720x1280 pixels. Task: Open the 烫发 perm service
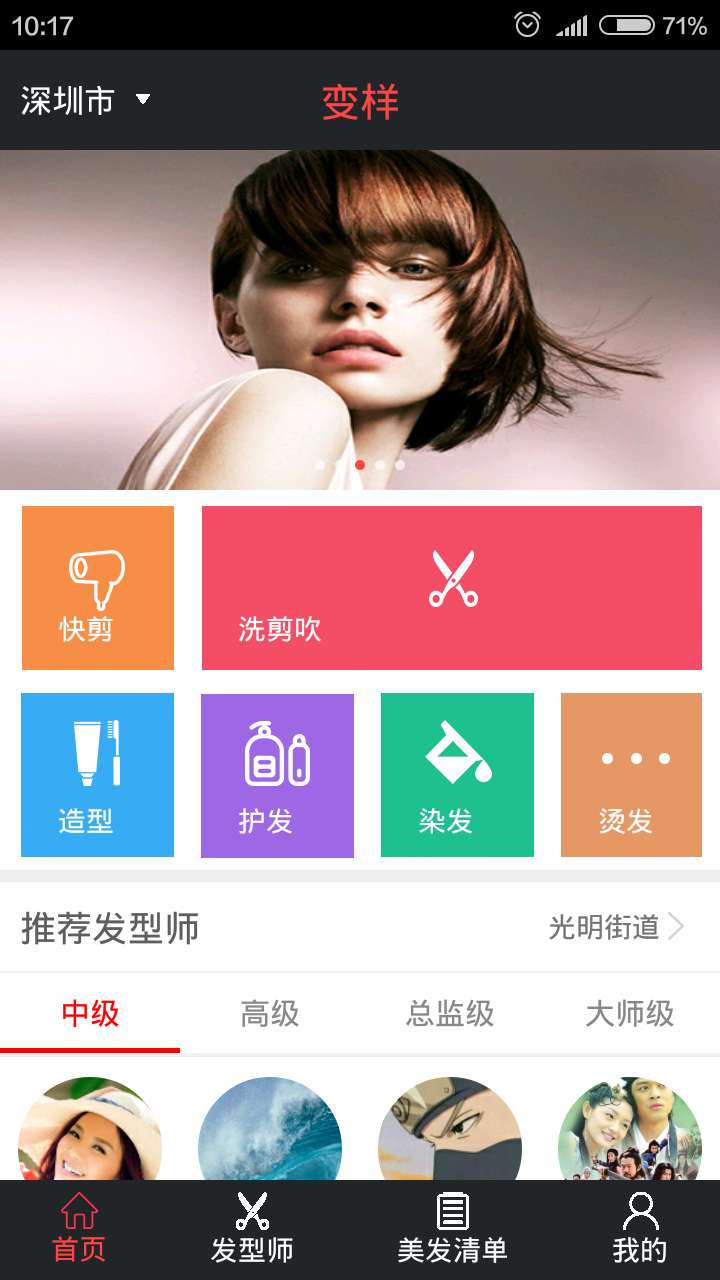(x=631, y=775)
